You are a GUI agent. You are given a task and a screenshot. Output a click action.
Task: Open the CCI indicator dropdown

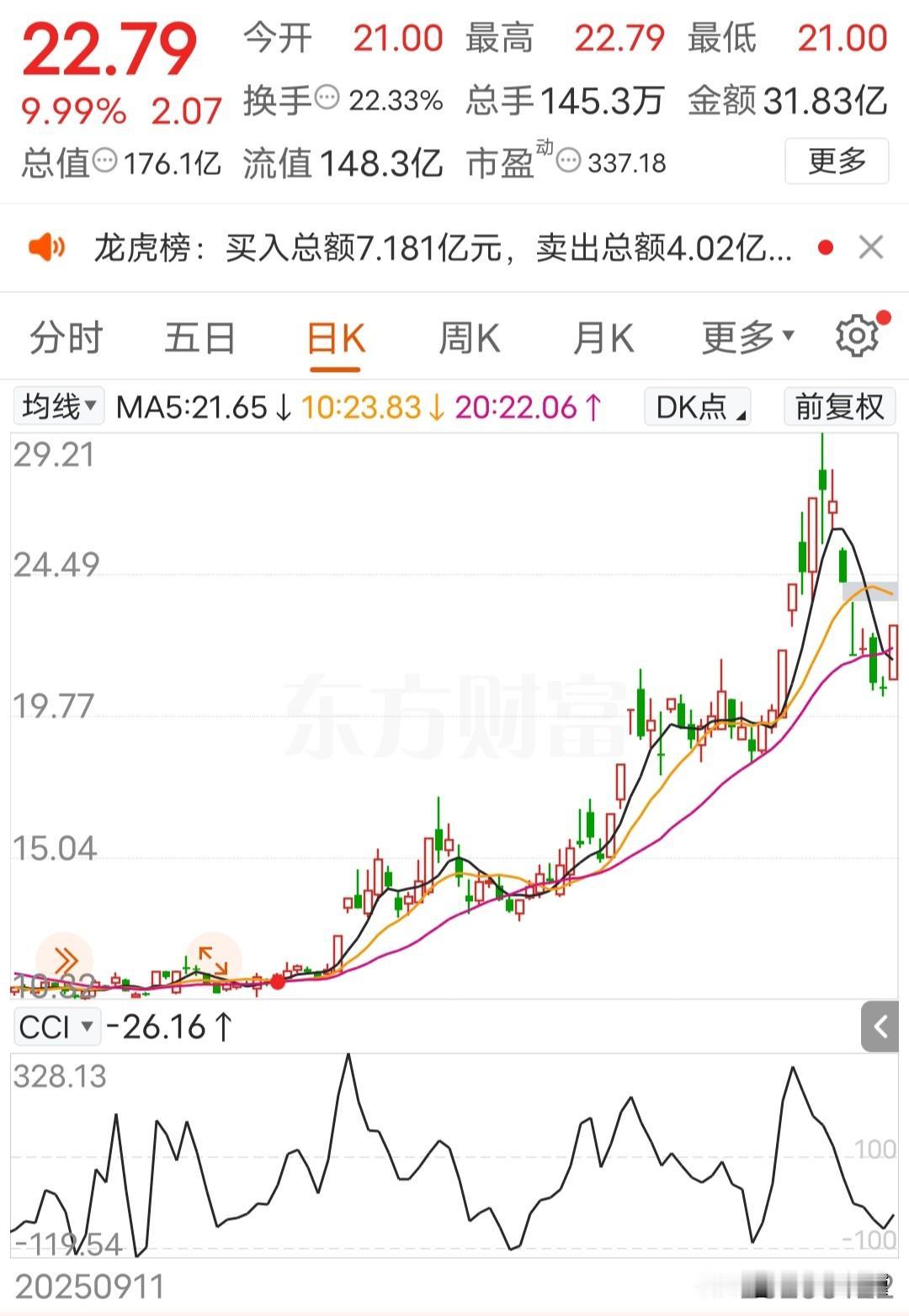coord(56,1026)
